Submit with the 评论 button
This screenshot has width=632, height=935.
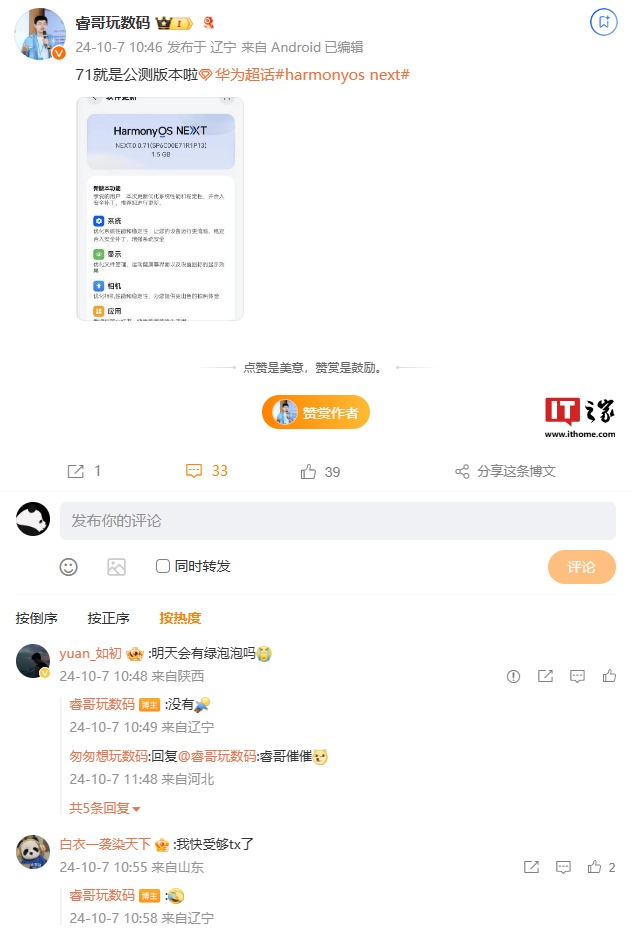click(x=581, y=567)
